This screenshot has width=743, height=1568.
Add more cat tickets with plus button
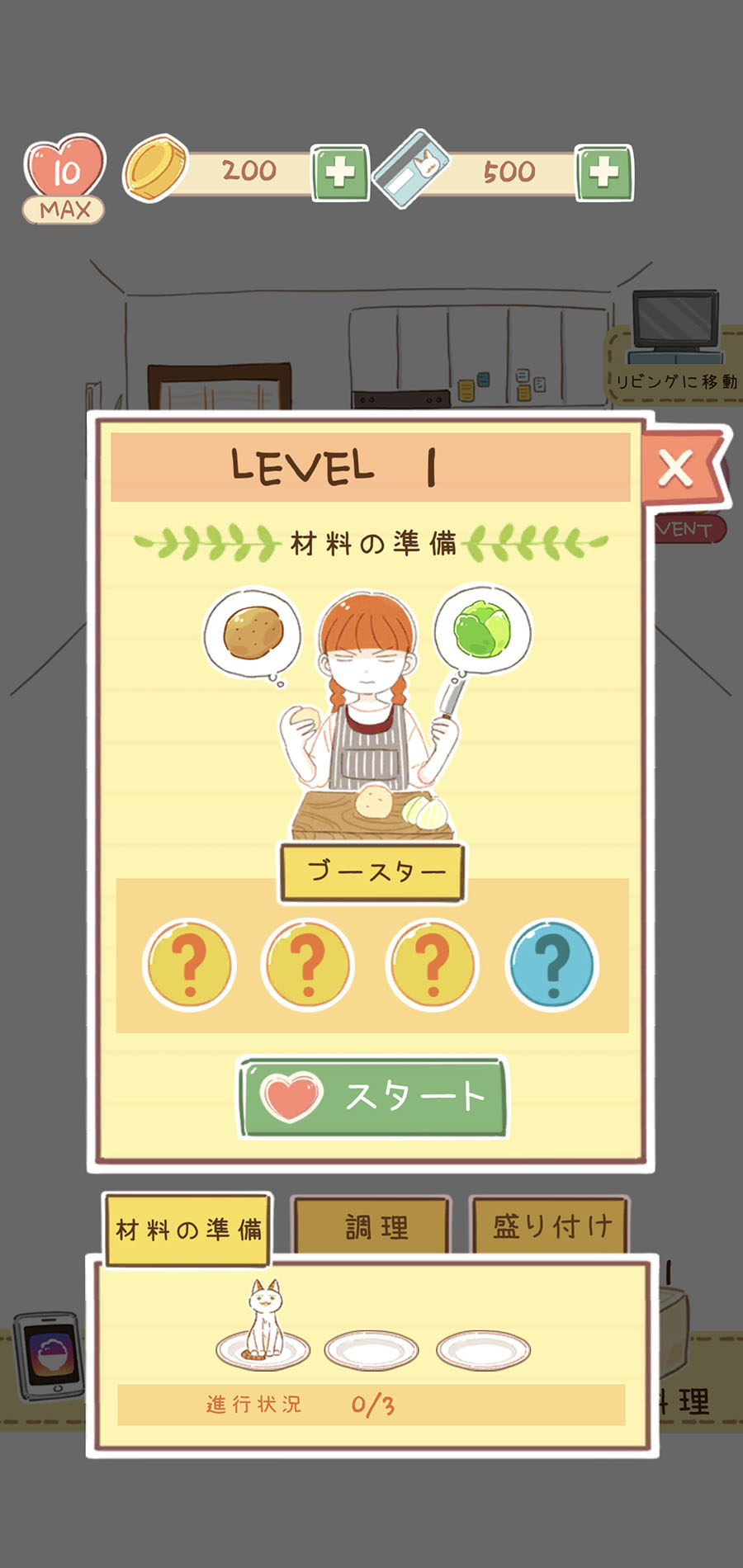[x=603, y=173]
